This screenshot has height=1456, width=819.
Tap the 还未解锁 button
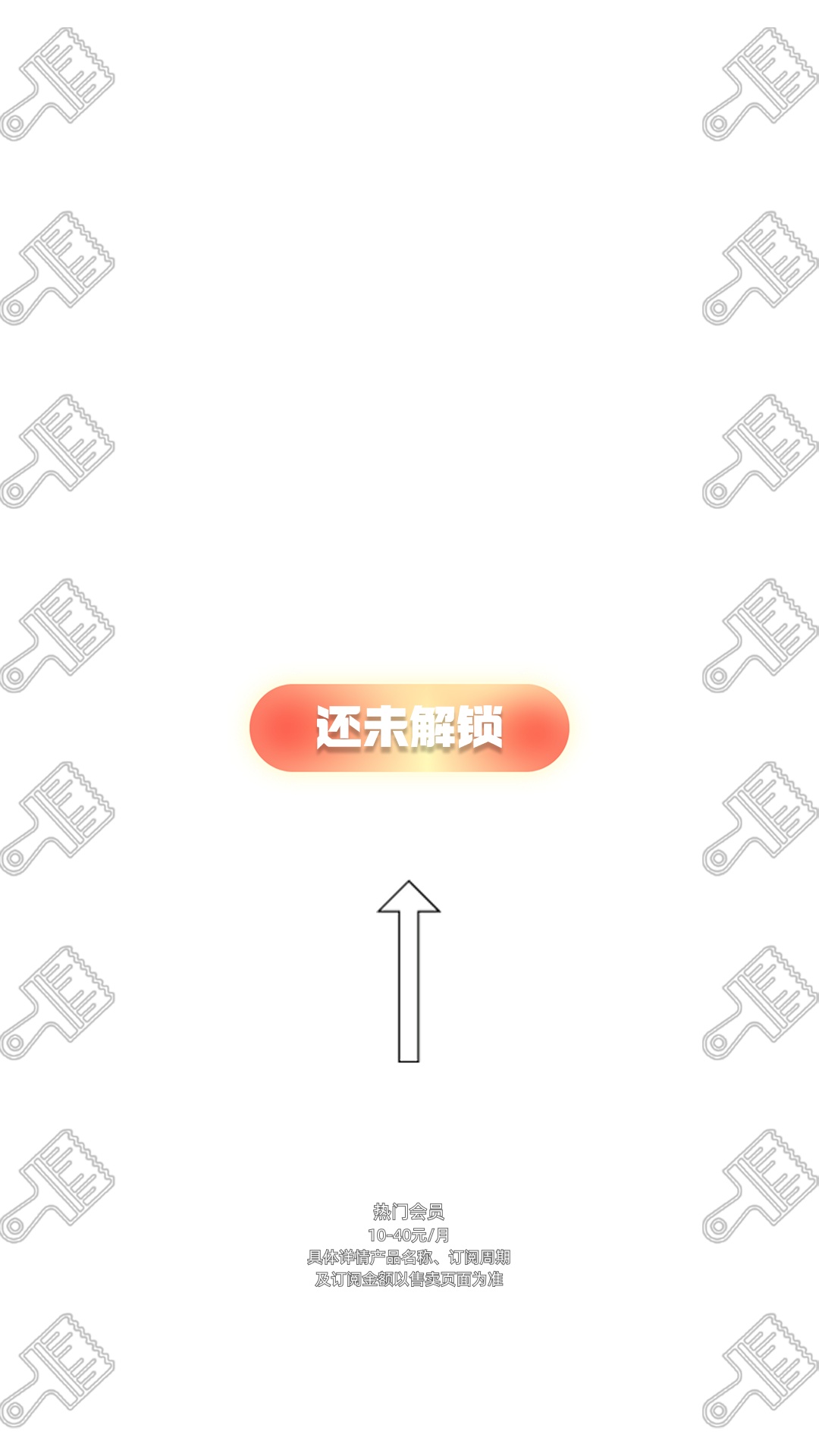(x=409, y=728)
